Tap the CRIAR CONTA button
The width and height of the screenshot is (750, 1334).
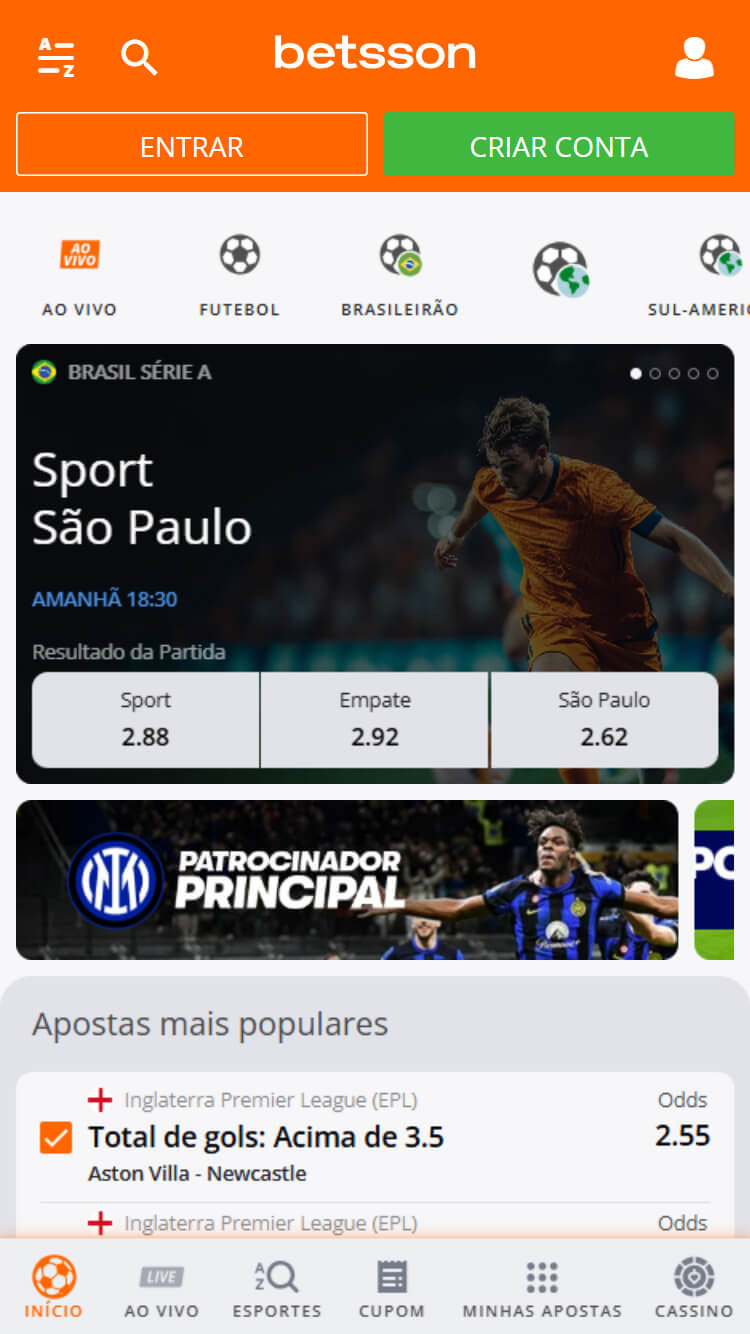(559, 146)
